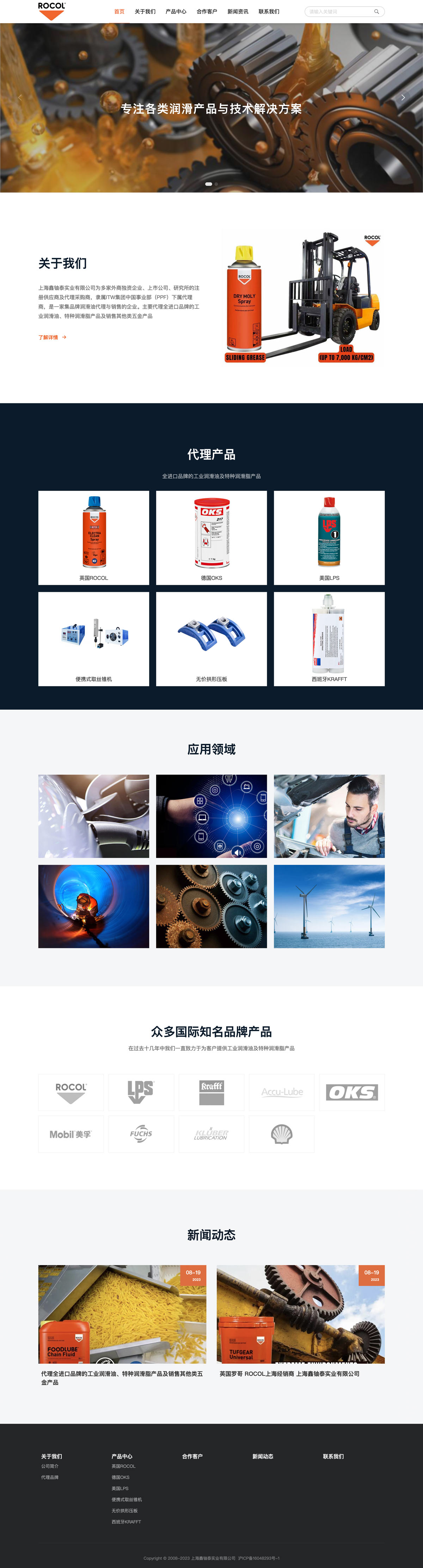Open the 英国ROCOL product card

[94, 537]
